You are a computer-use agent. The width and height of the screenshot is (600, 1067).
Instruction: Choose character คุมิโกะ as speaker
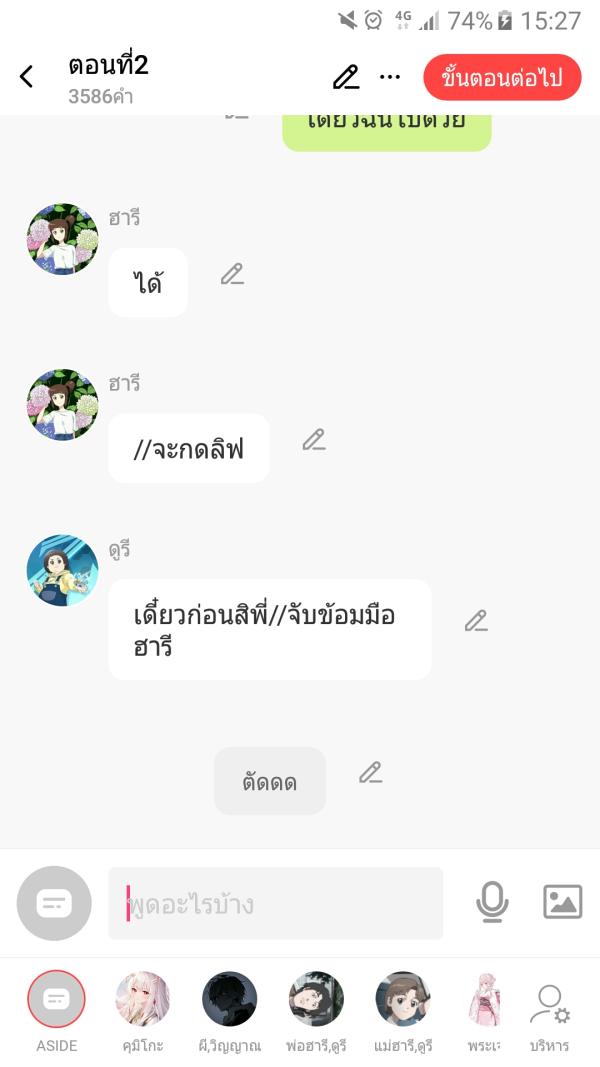tap(143, 1000)
